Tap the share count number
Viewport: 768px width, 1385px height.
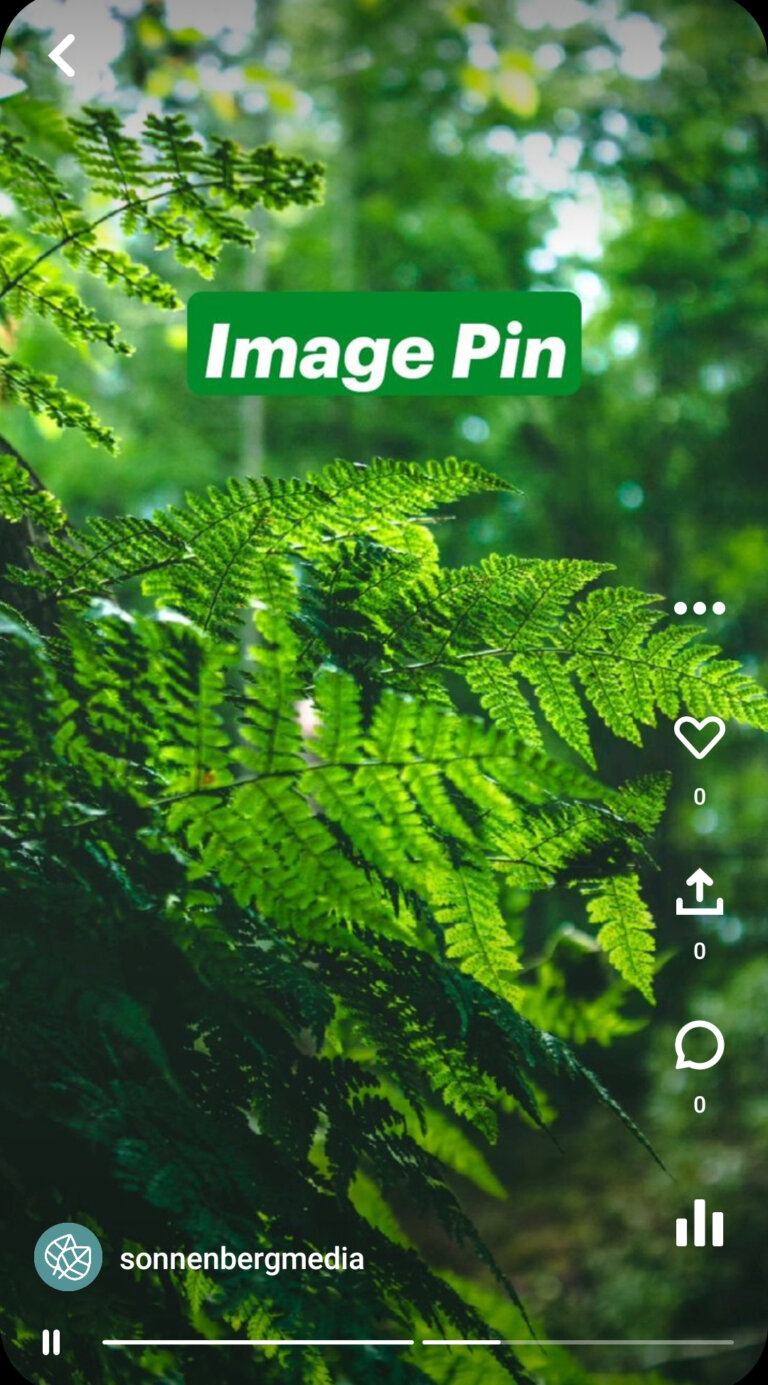[699, 952]
